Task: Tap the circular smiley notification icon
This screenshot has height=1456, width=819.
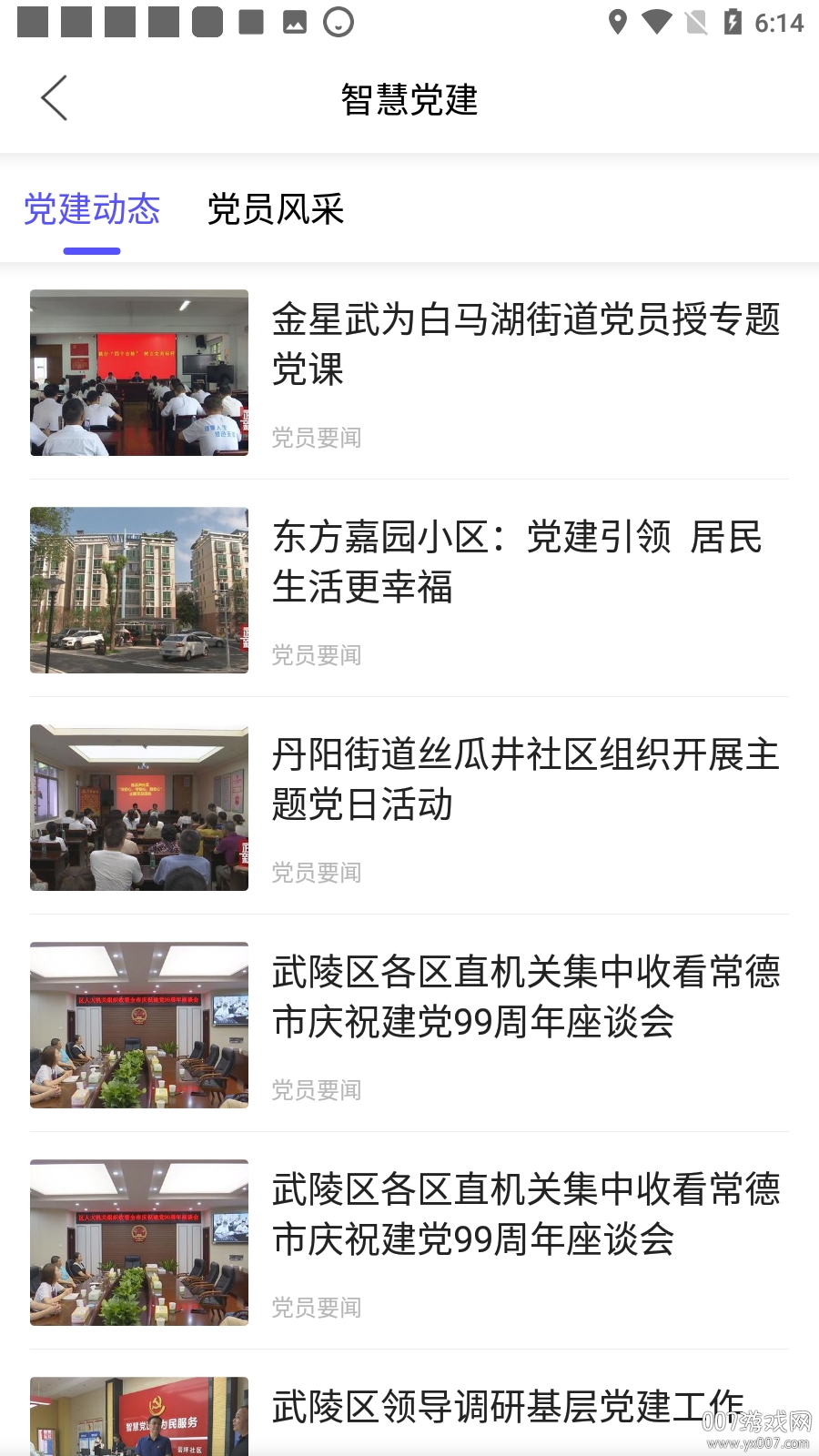Action: point(339,22)
